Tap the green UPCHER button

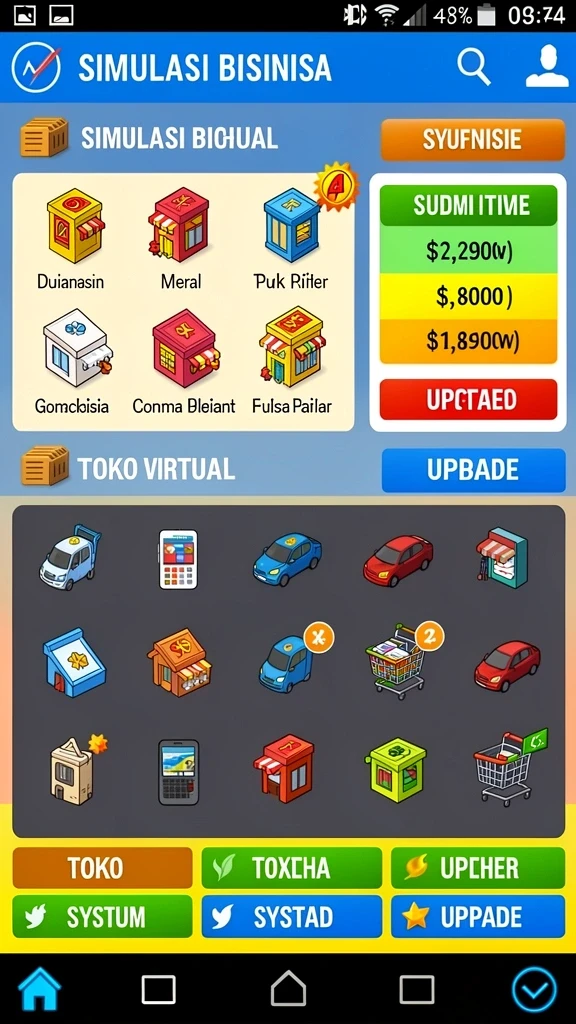478,868
